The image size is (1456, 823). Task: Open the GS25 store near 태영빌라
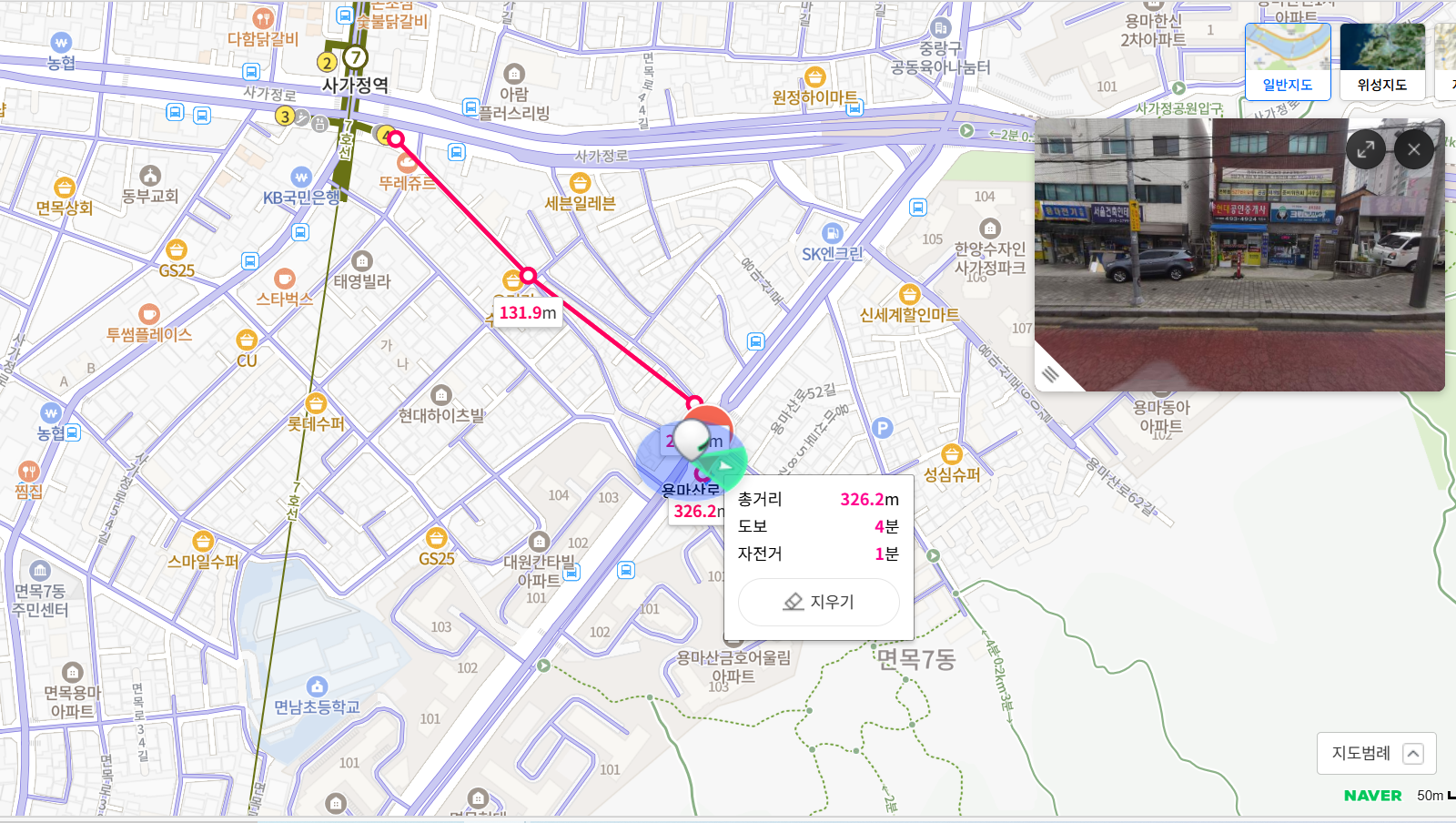click(177, 249)
